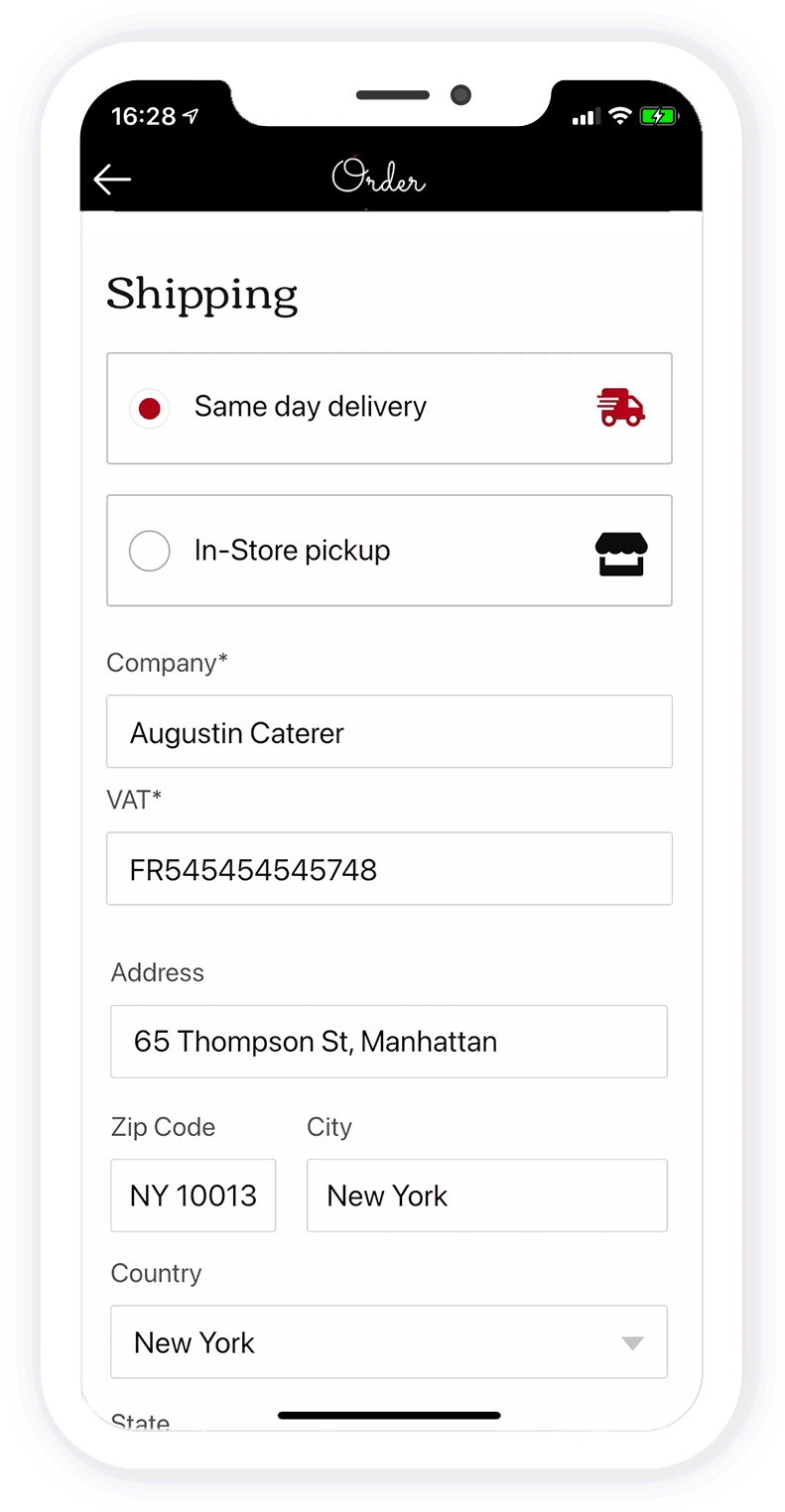Edit the VAT number field
The image size is (785, 1512).
point(389,868)
